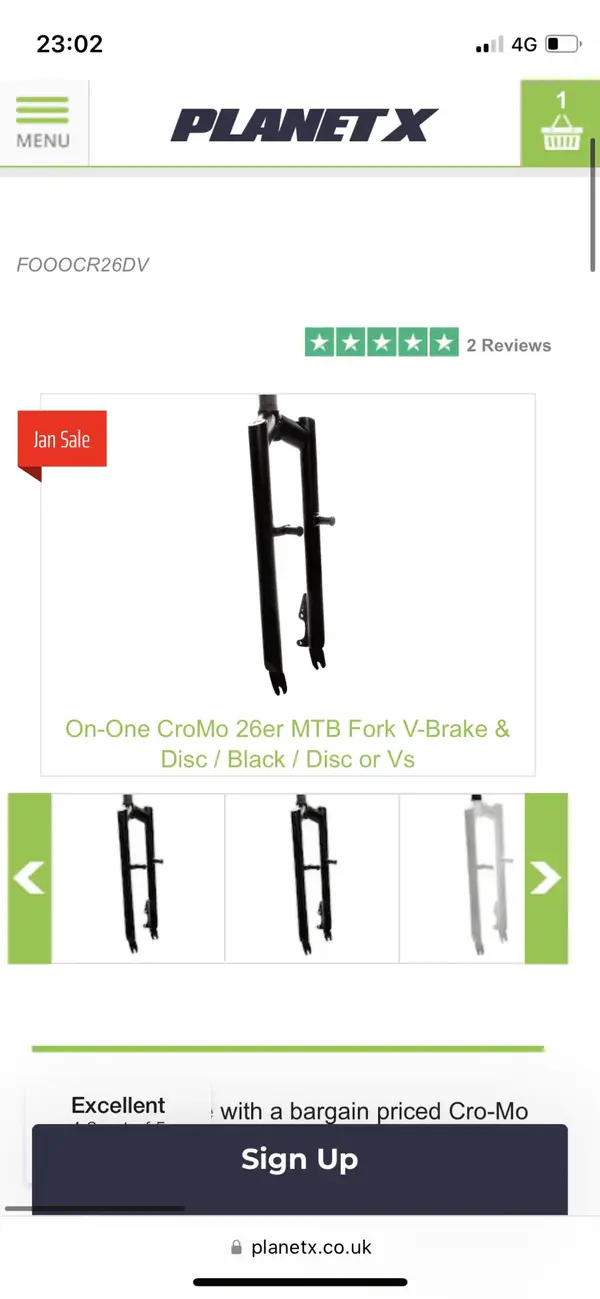The image size is (600, 1299).
Task: Open the 2 Reviews rating link
Action: (428, 344)
